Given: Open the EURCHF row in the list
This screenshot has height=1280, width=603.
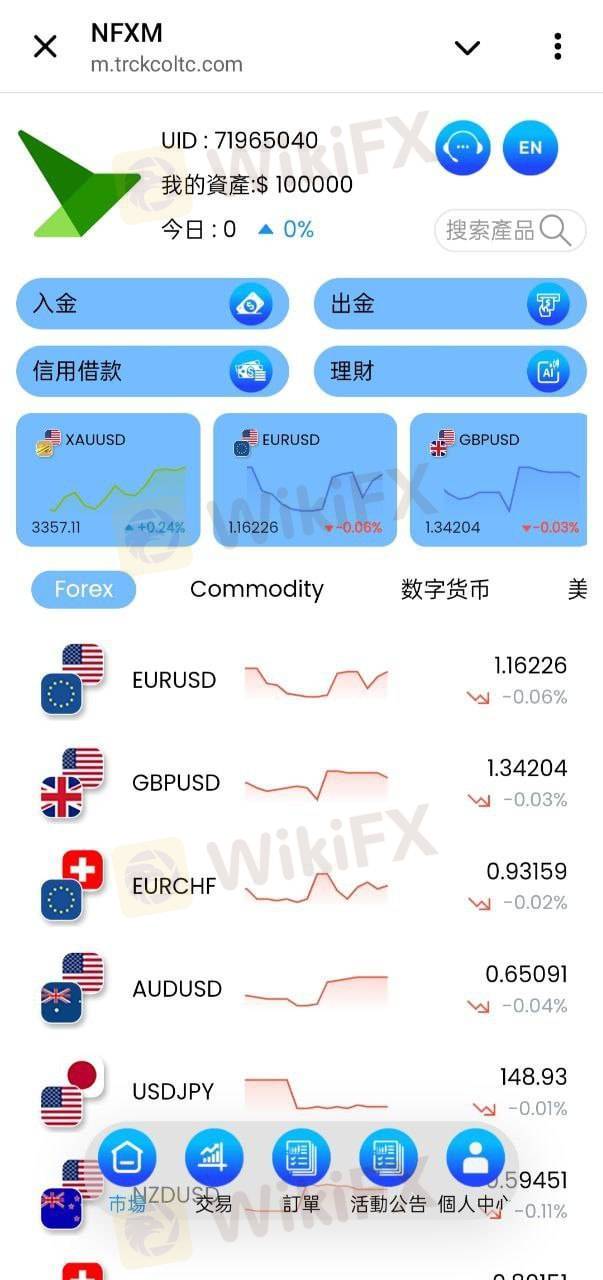Looking at the screenshot, I should [x=301, y=886].
